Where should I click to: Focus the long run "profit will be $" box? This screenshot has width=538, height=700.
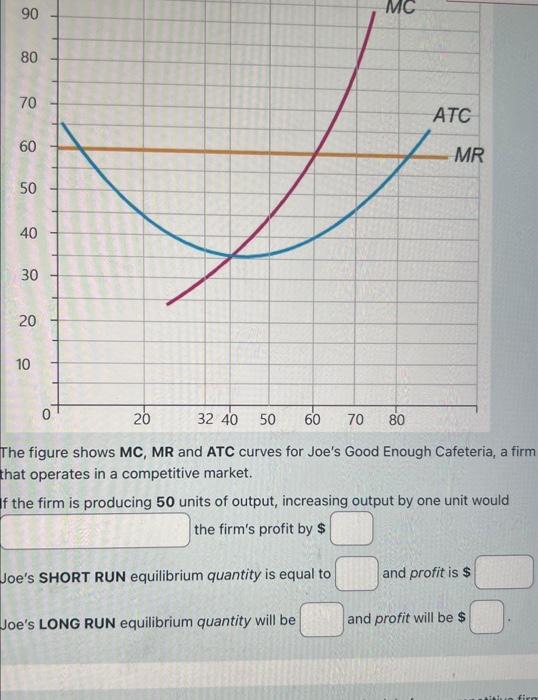click(487, 617)
